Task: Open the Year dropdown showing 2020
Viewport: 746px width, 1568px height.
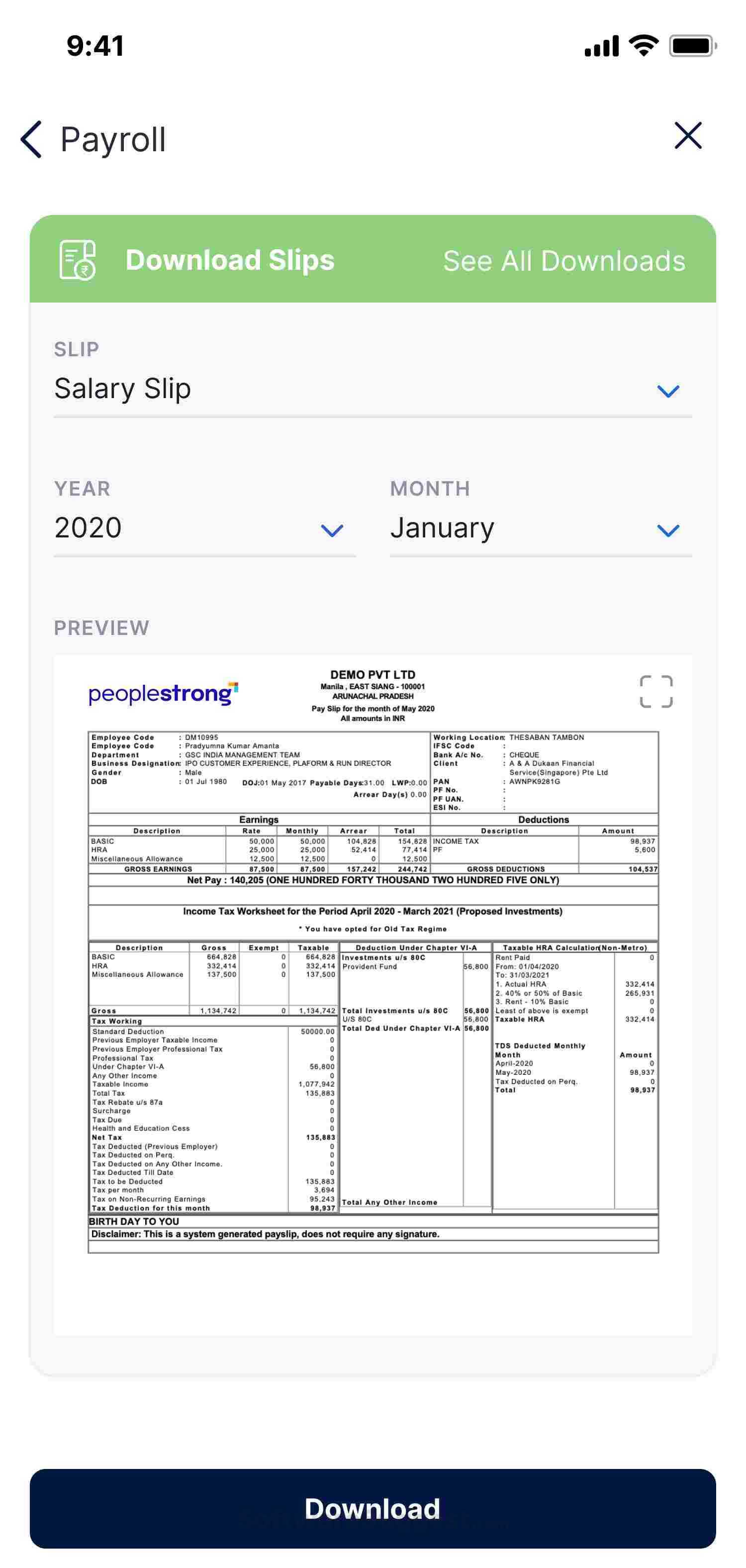Action: pos(332,529)
